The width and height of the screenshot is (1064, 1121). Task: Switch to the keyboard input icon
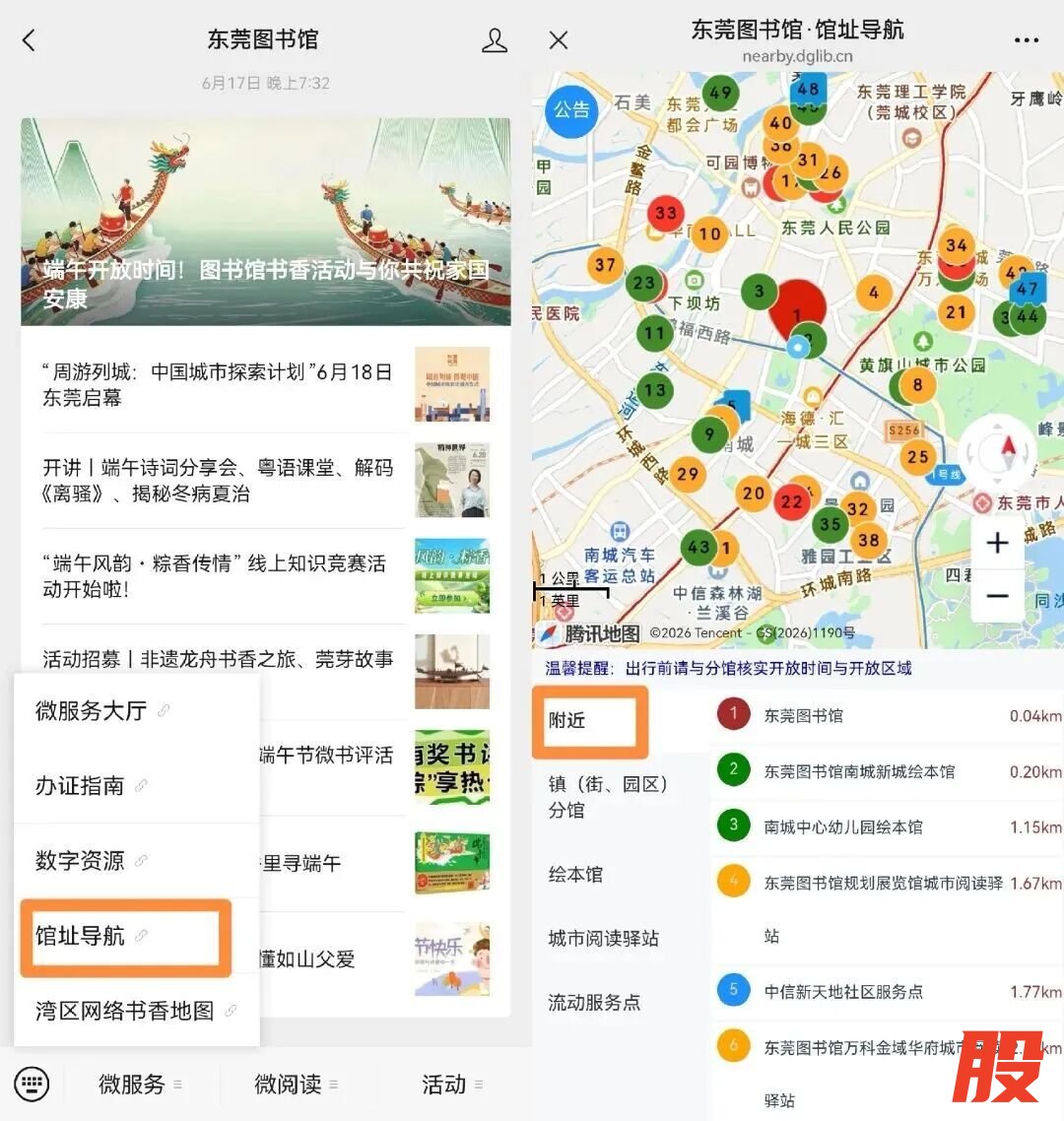[x=33, y=1084]
